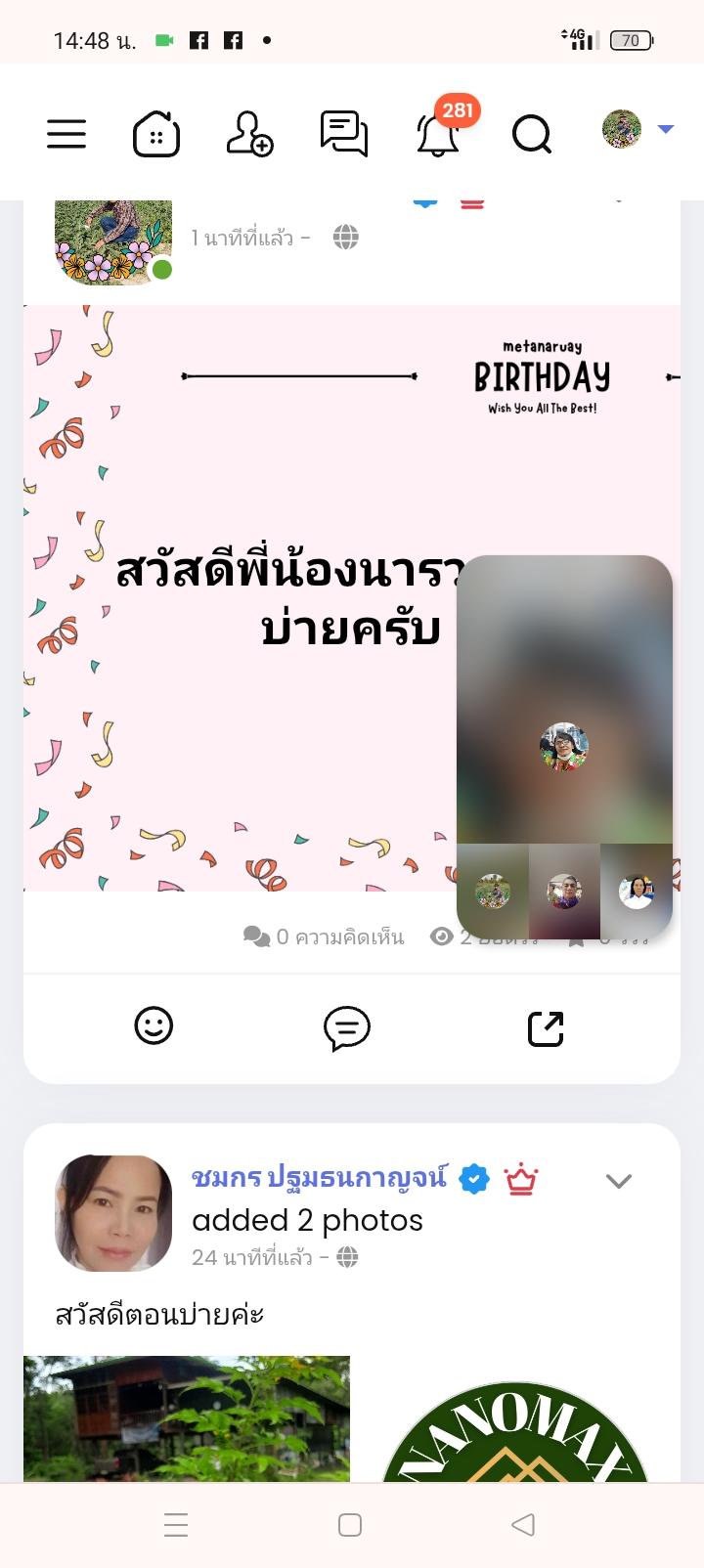Open recent apps from navigation bar
Screen dimensions: 704x1568
click(176, 1524)
